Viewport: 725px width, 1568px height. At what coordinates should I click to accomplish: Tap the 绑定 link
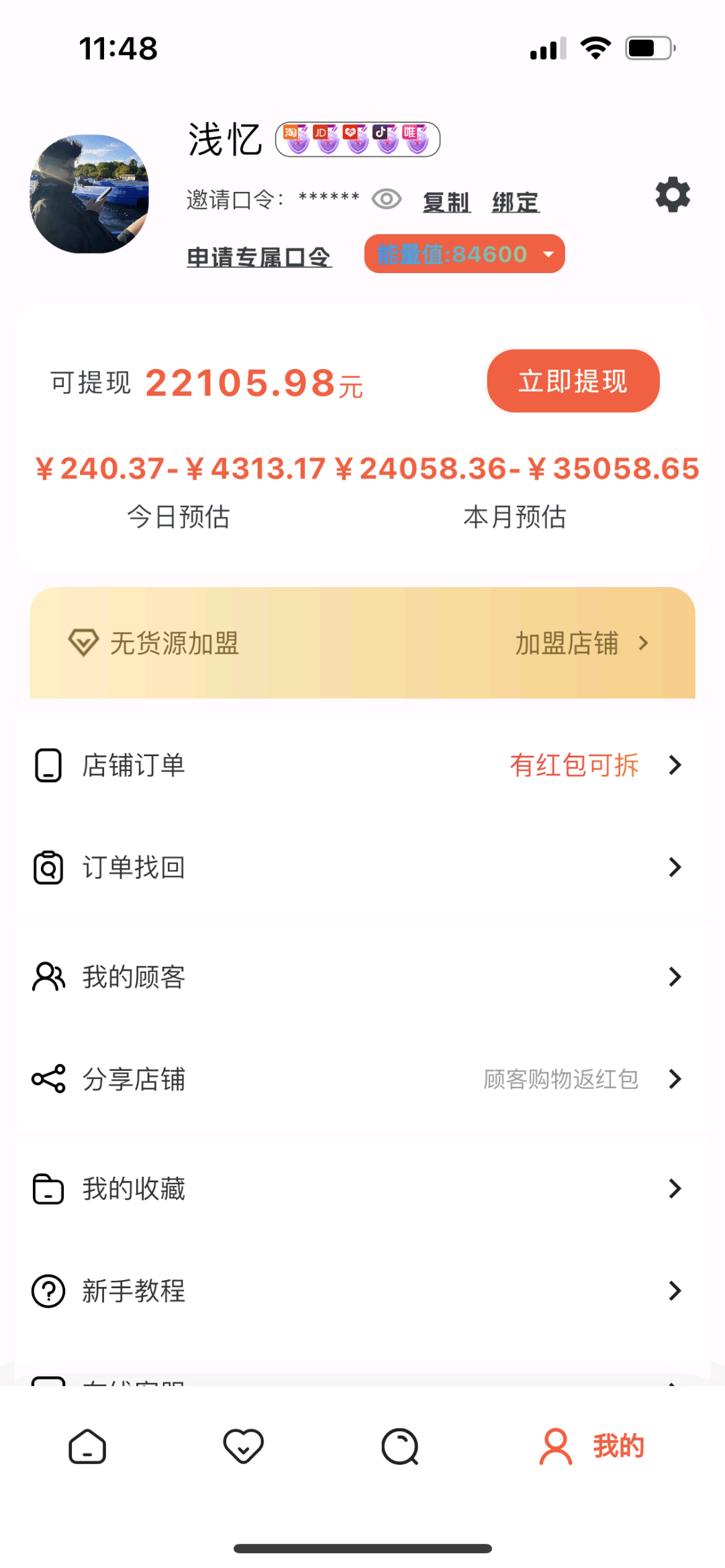click(516, 201)
